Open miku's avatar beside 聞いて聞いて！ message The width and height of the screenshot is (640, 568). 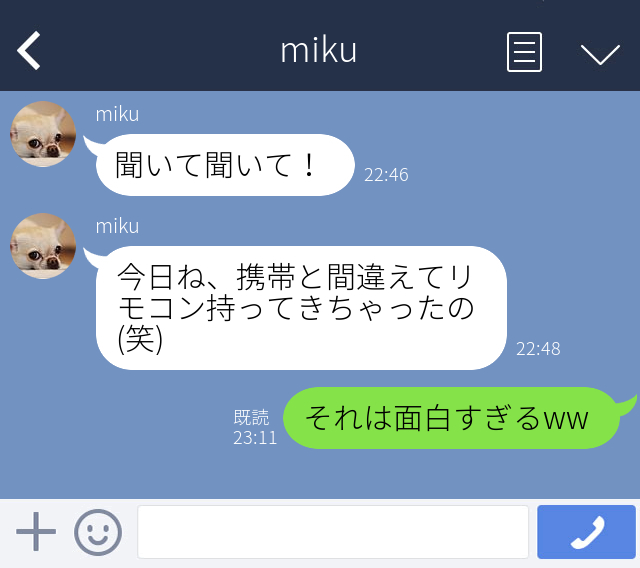(x=43, y=134)
